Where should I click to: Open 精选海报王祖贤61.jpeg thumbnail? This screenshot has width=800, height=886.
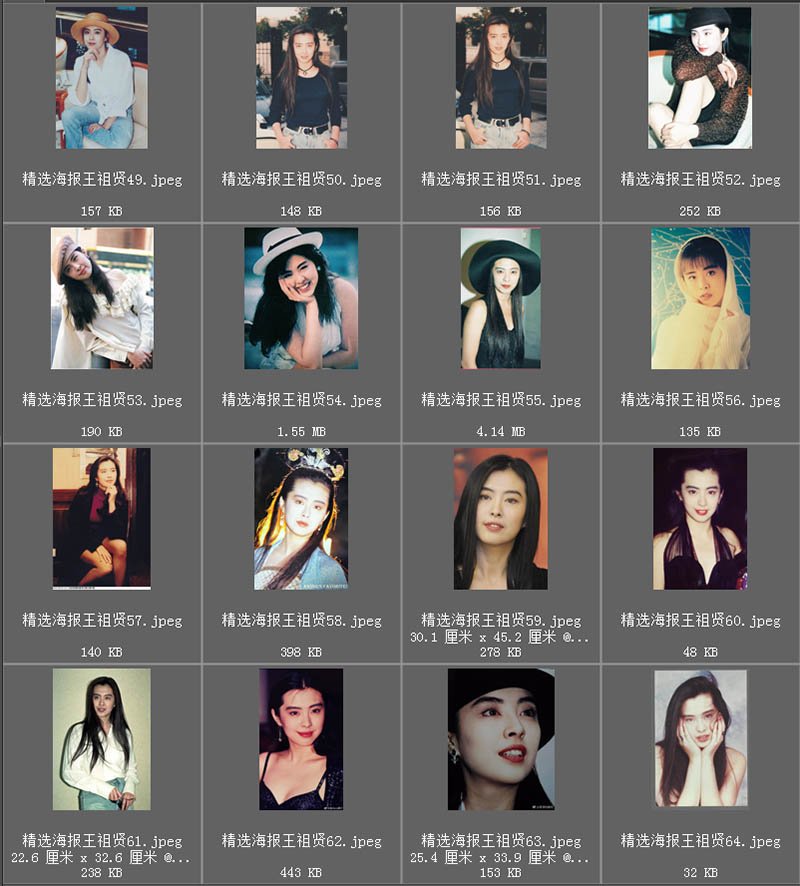pyautogui.click(x=101, y=739)
